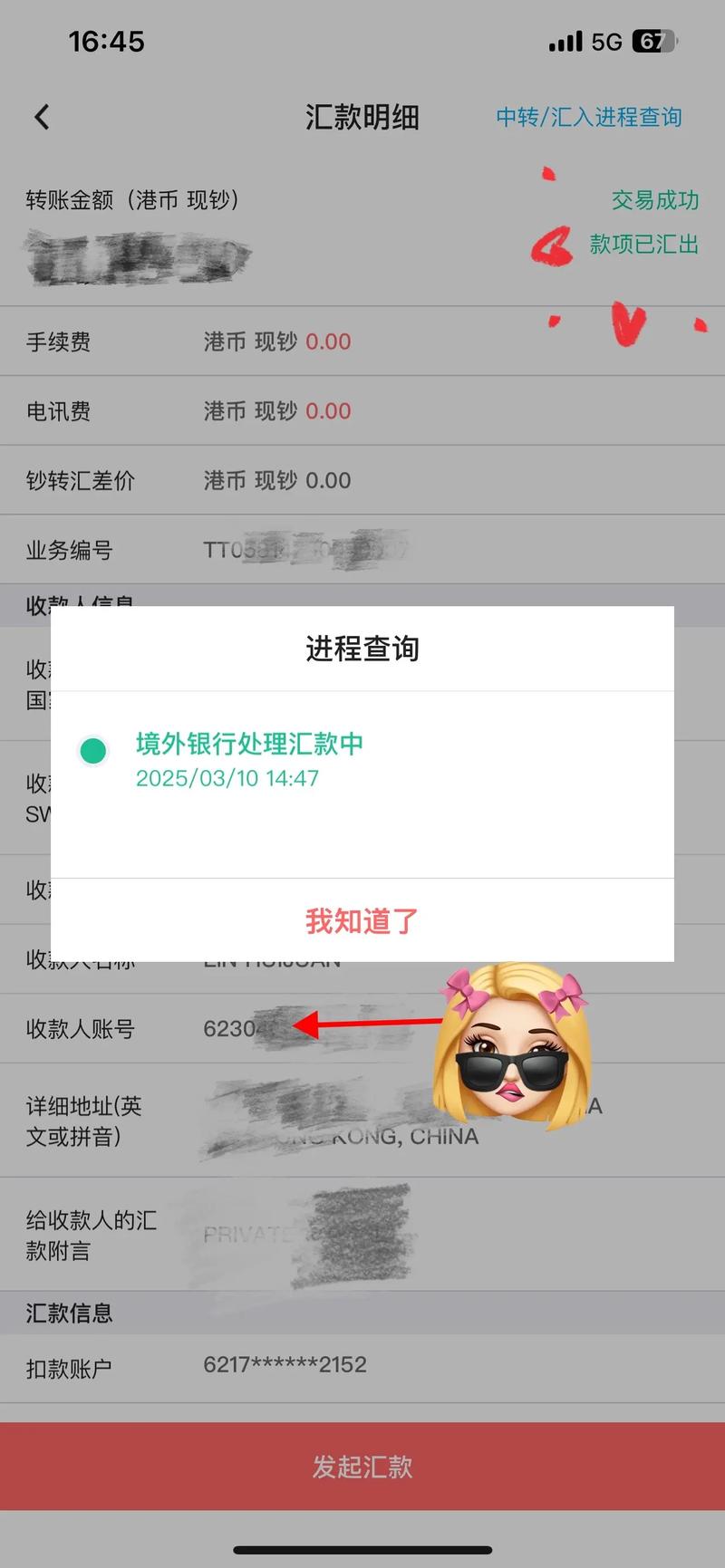
Task: Dismiss the dialog with 我知道了
Action: (362, 920)
